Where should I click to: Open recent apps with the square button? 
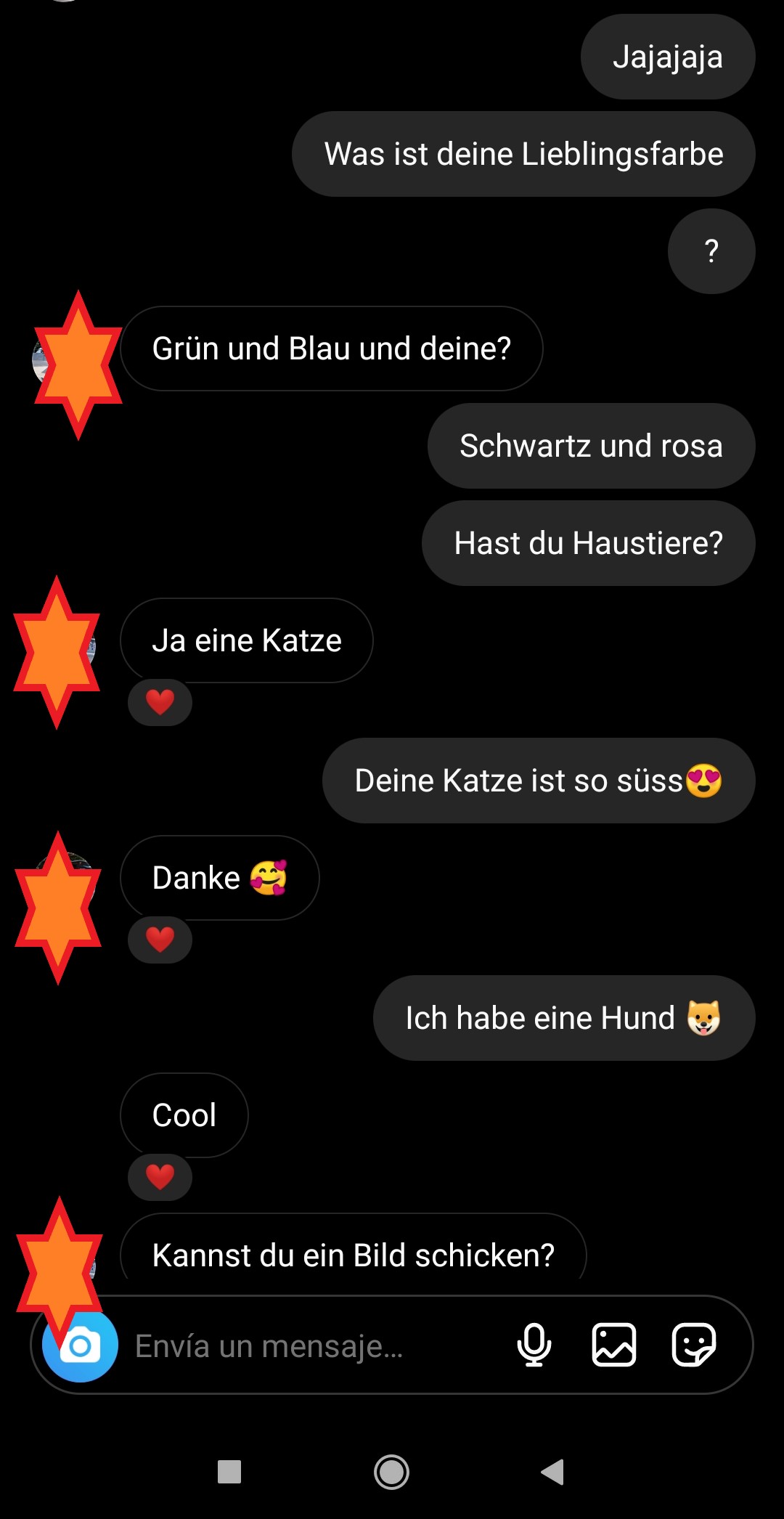click(x=229, y=1472)
